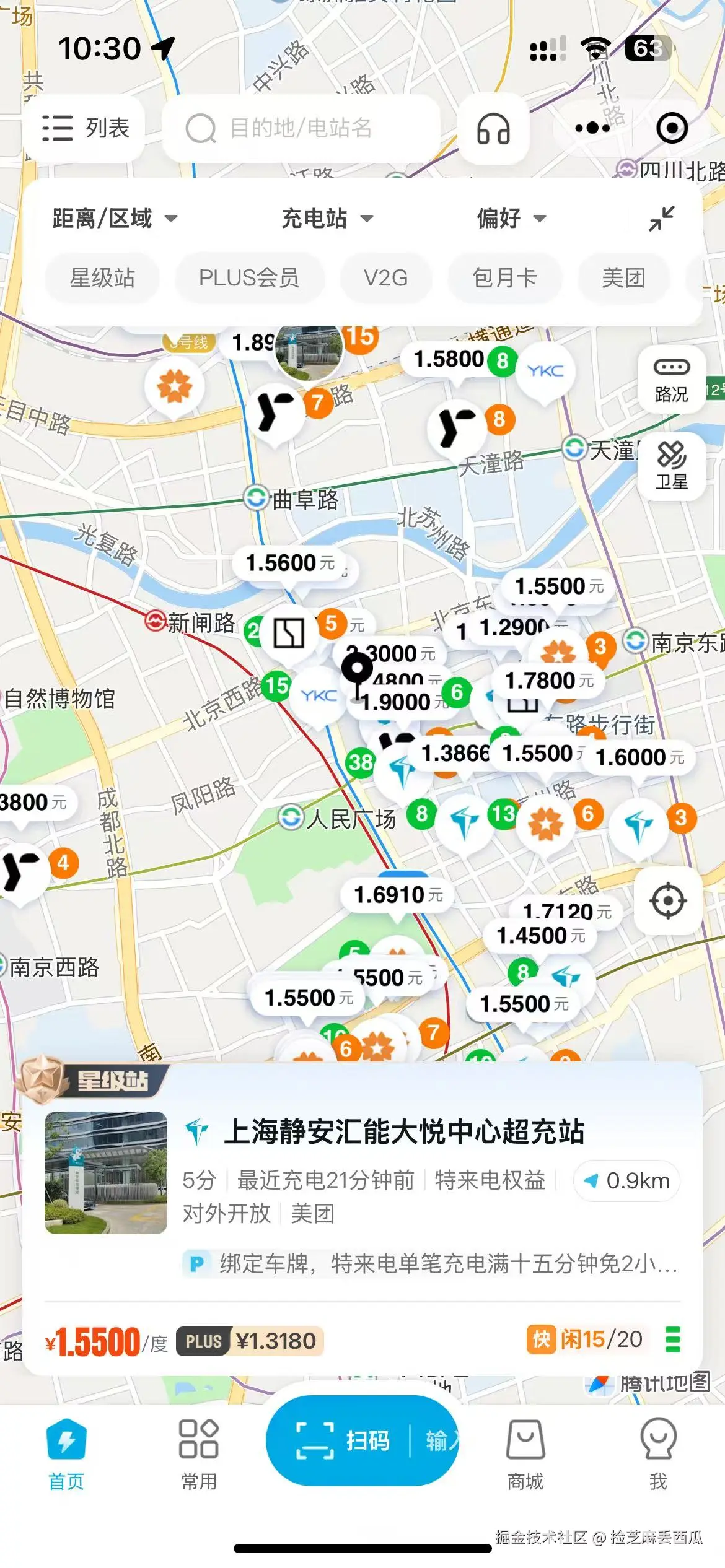Screen dimensions: 725x1568
Task: Select the 包月卡 filter chip
Action: pos(504,278)
